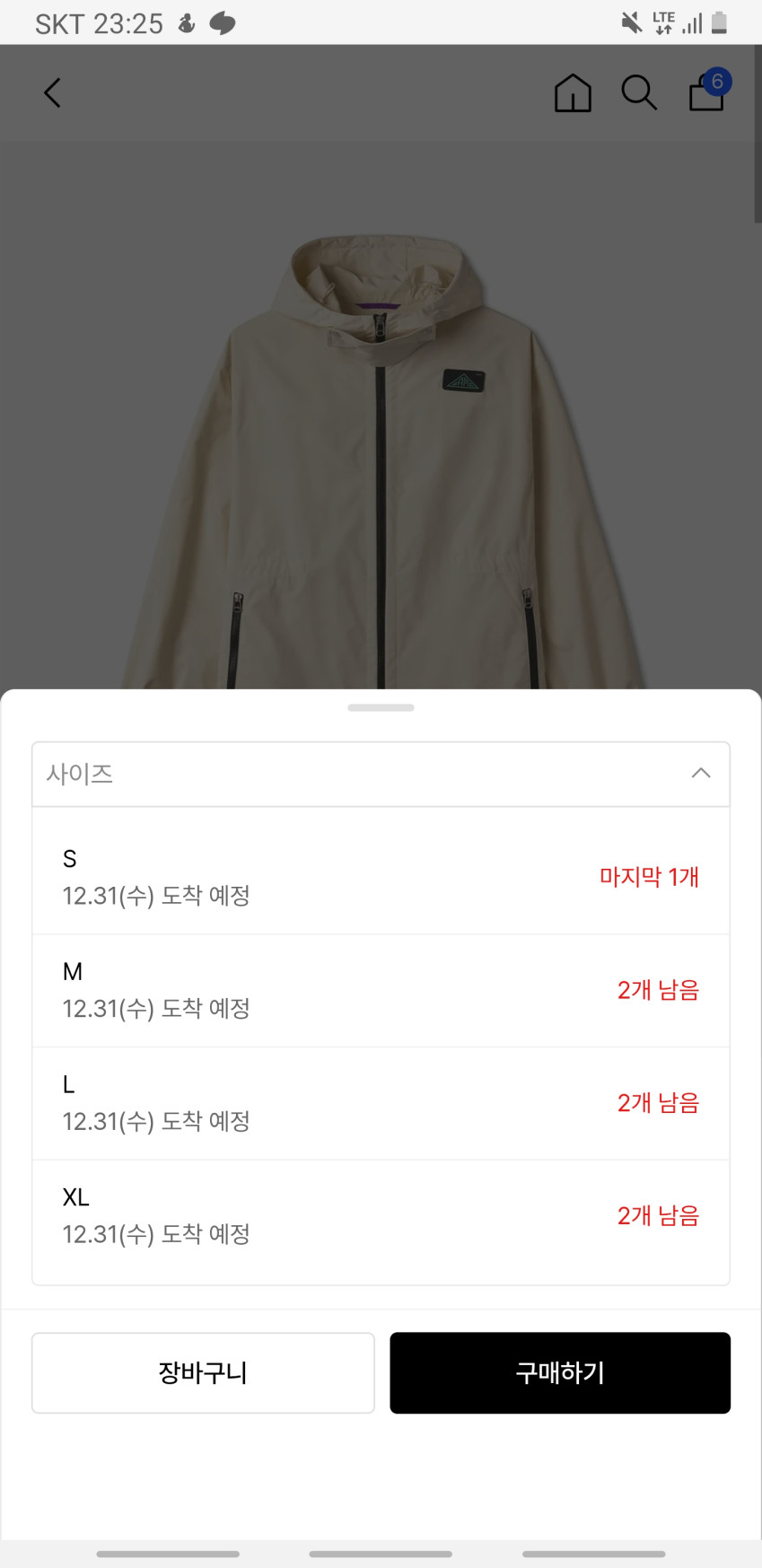Tap the 구매하기 button
762x1568 pixels.
tap(560, 1372)
